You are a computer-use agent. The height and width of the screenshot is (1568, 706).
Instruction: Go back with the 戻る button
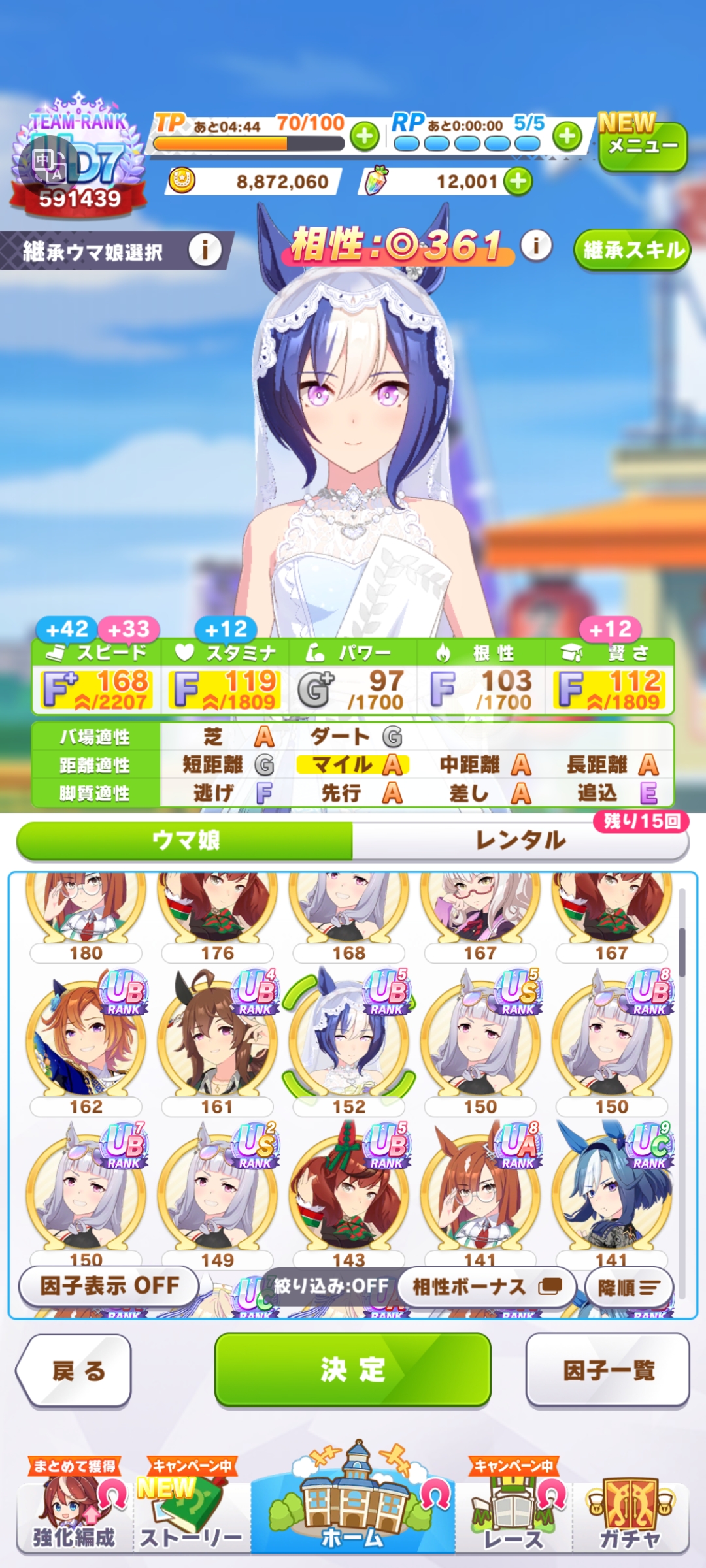pos(75,1370)
